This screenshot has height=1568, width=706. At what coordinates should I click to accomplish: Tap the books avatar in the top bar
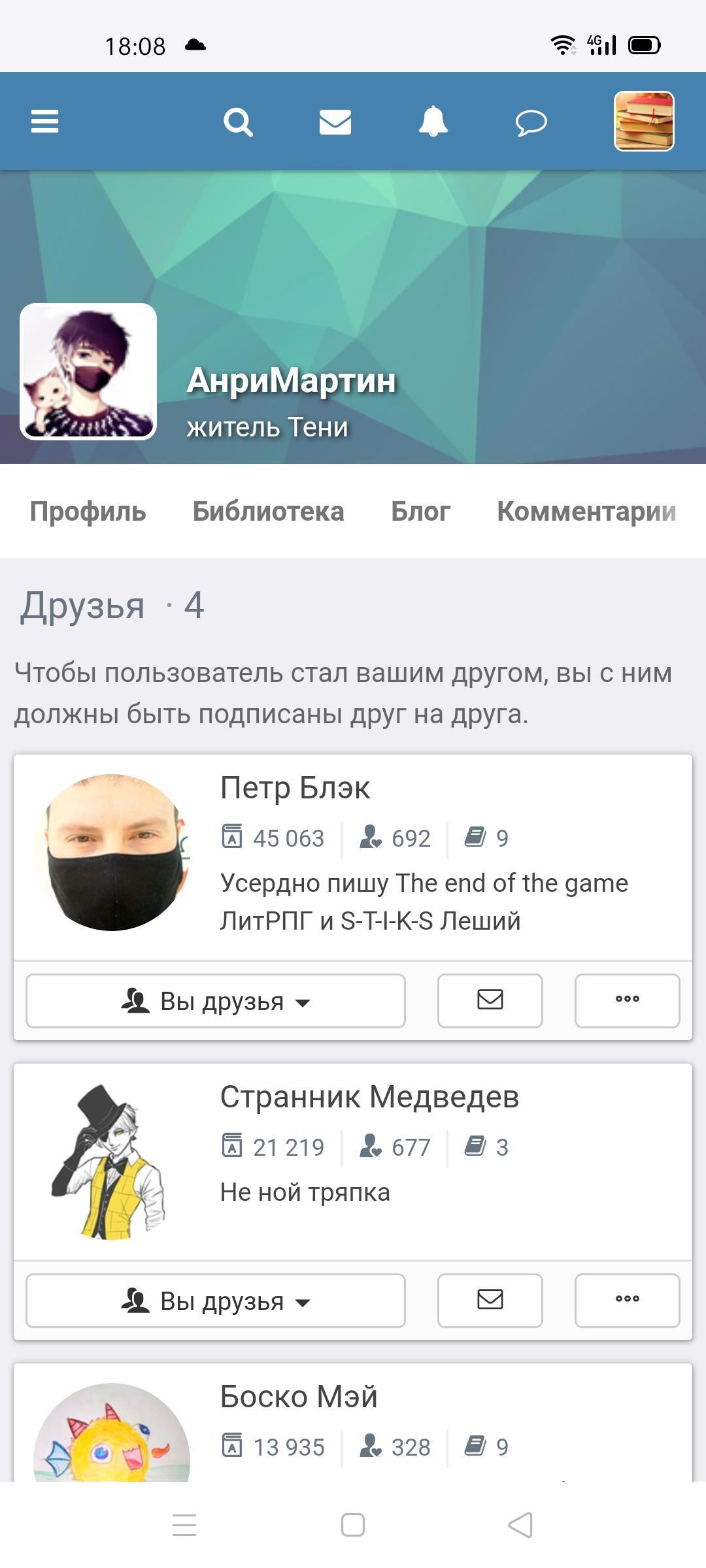[x=643, y=122]
